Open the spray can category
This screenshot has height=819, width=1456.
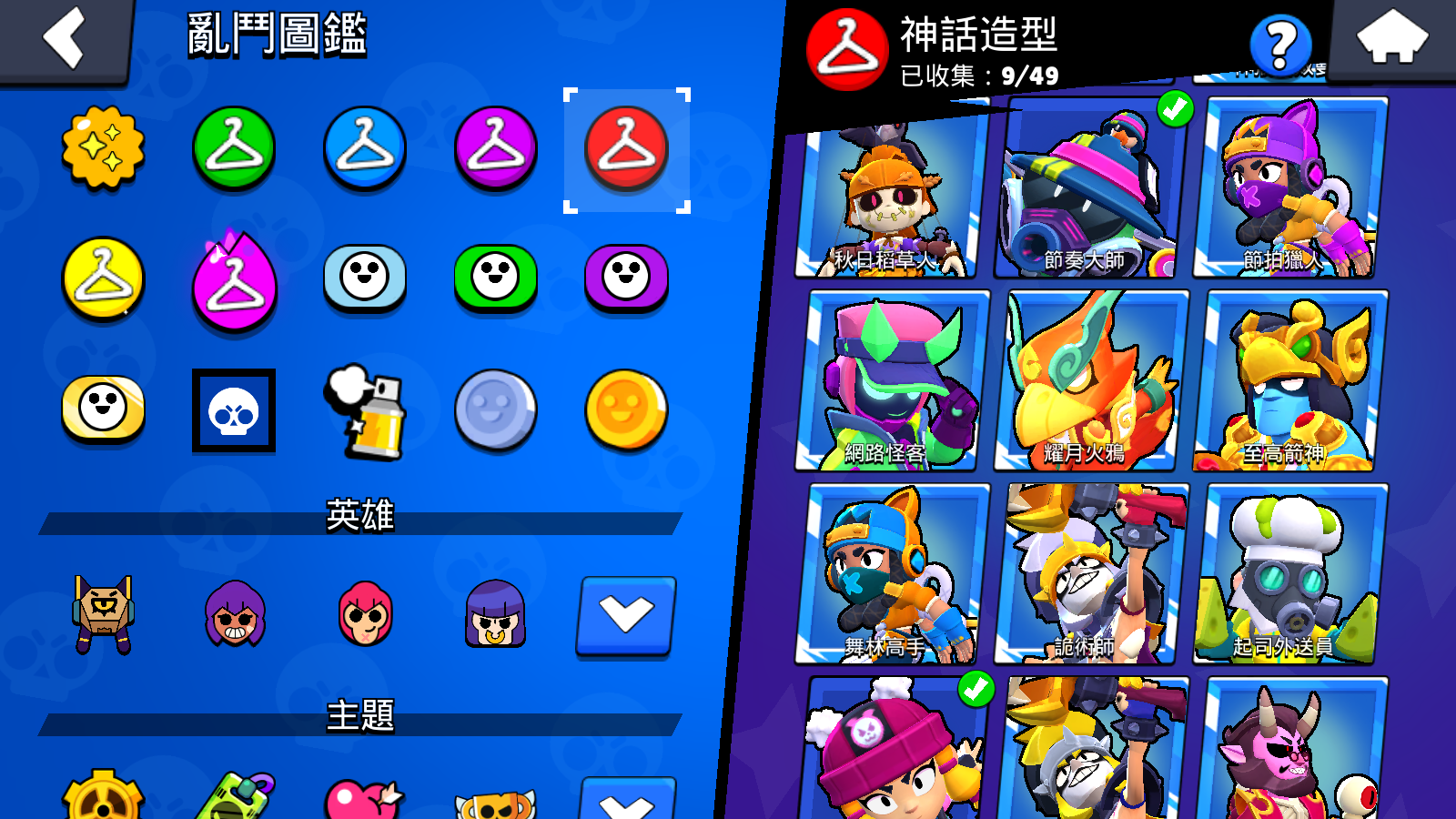pos(365,411)
